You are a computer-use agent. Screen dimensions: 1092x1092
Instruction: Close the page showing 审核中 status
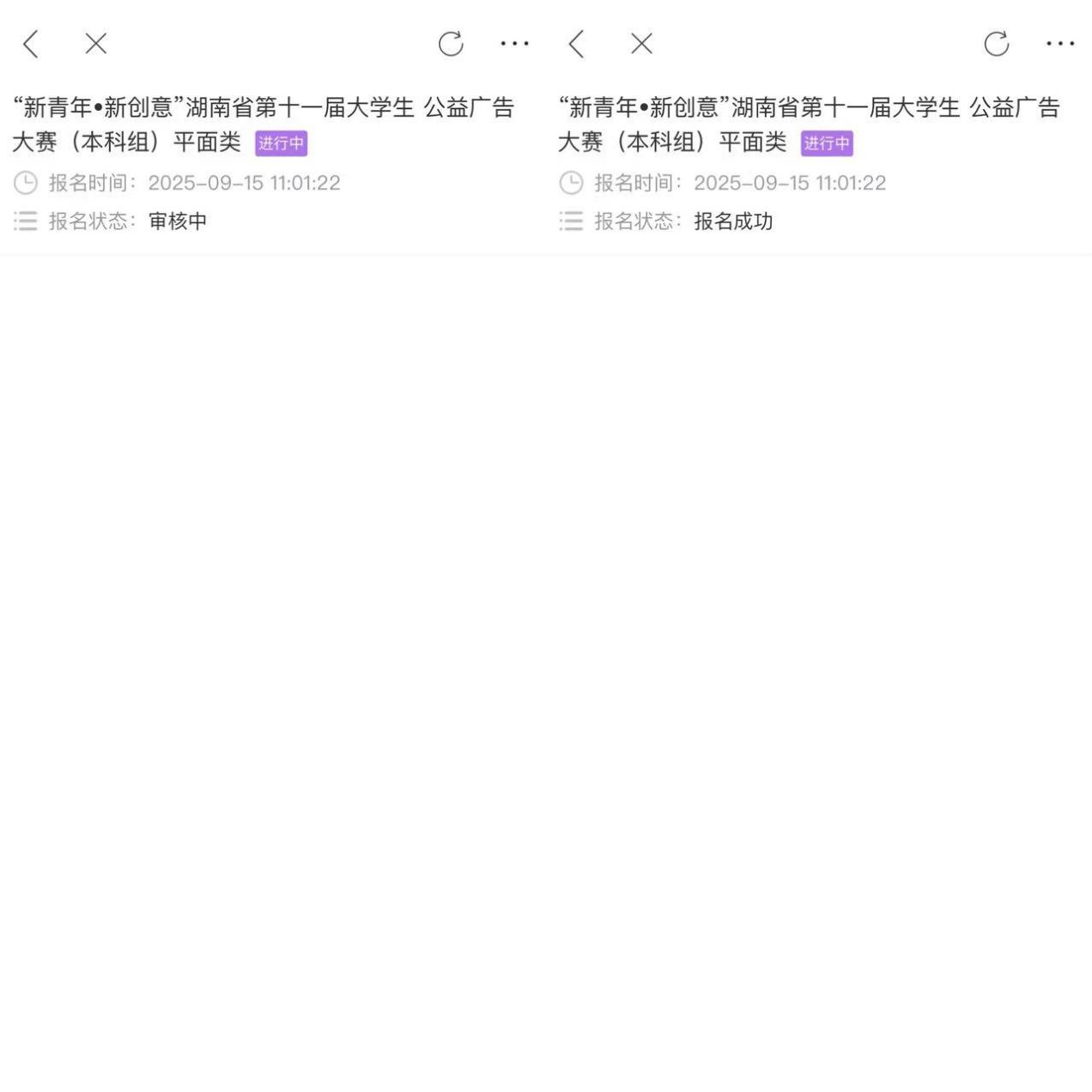click(95, 44)
